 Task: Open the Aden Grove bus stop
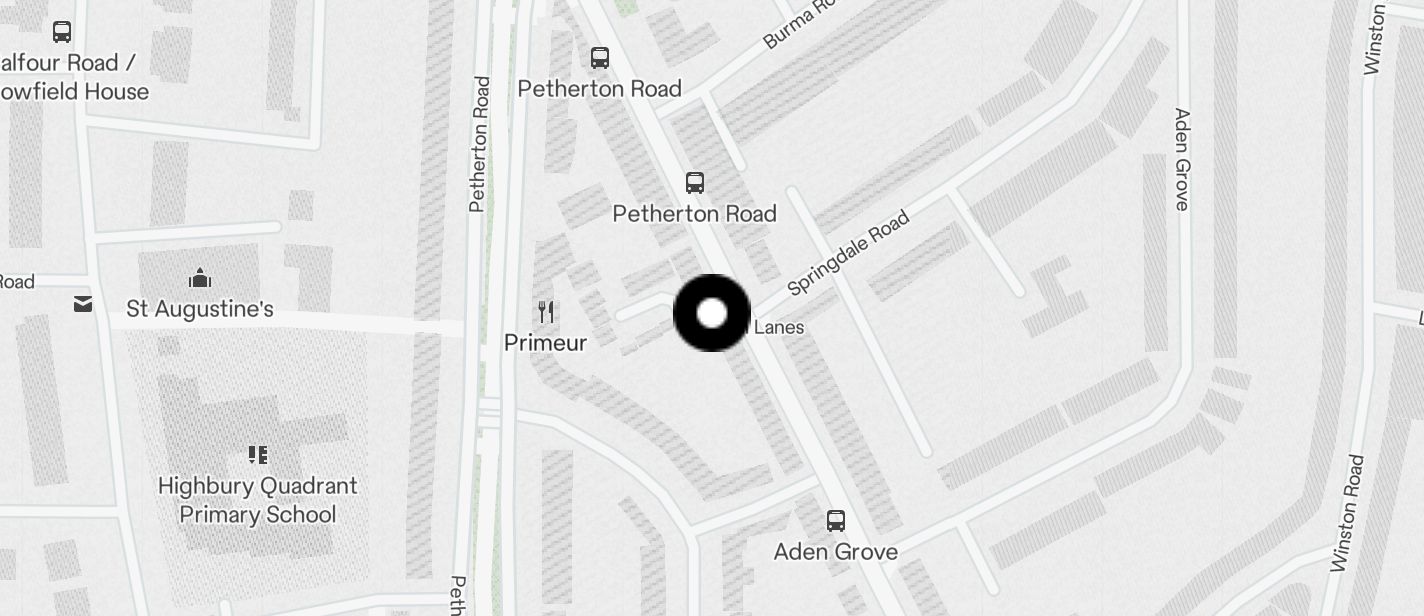coord(836,521)
